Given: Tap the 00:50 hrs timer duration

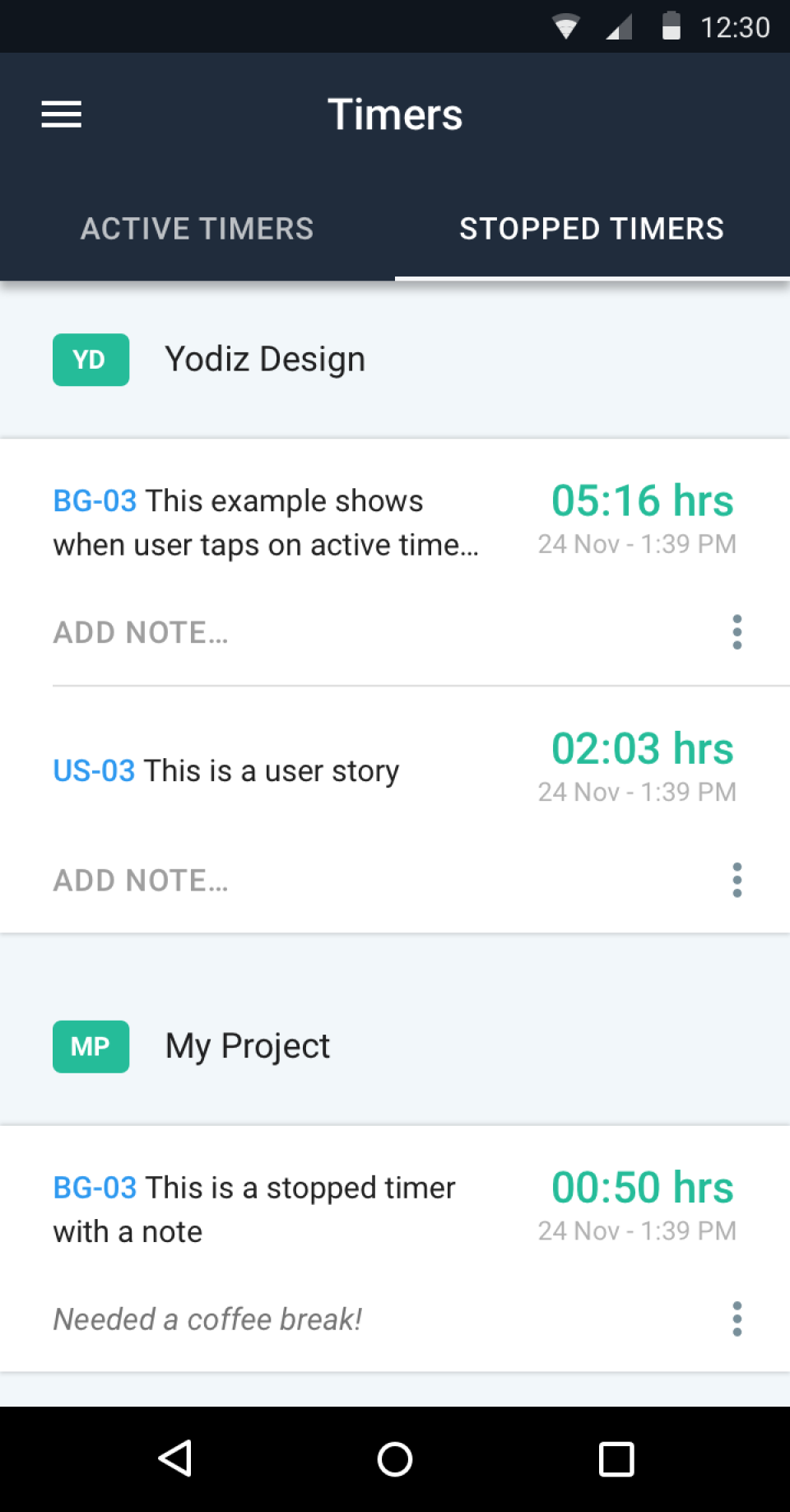Looking at the screenshot, I should (x=642, y=1186).
